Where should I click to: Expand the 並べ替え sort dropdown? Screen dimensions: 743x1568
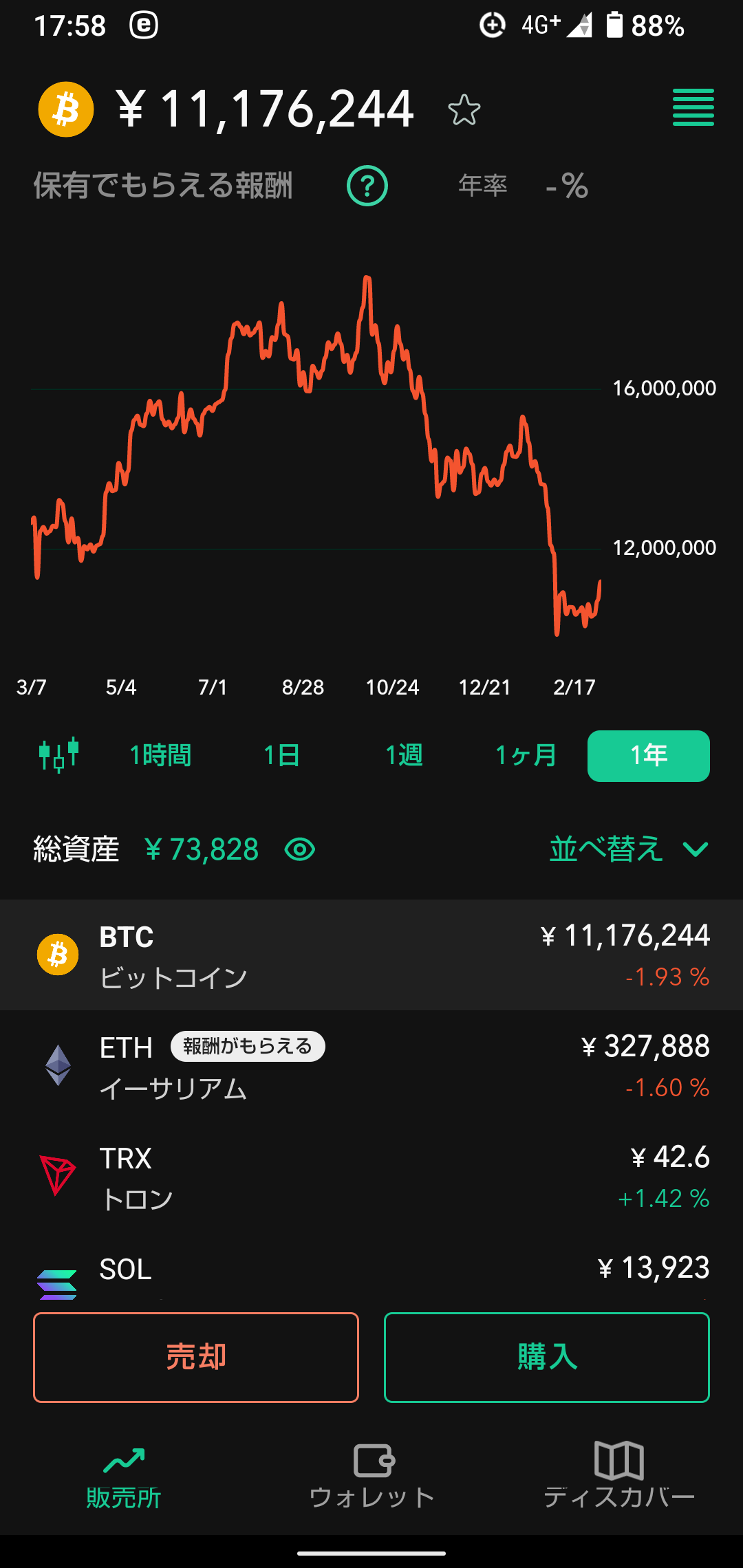[x=628, y=849]
